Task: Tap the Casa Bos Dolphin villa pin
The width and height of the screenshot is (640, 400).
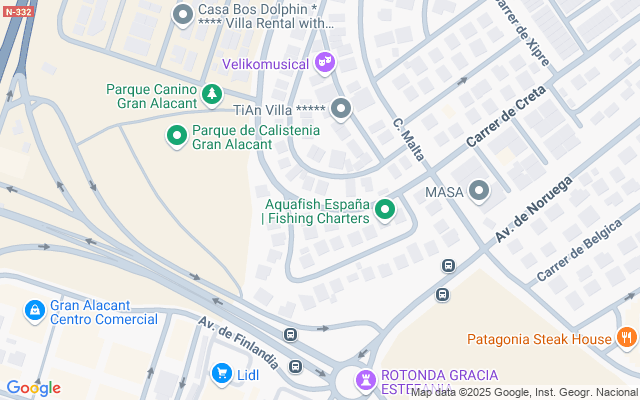Action: (x=183, y=14)
